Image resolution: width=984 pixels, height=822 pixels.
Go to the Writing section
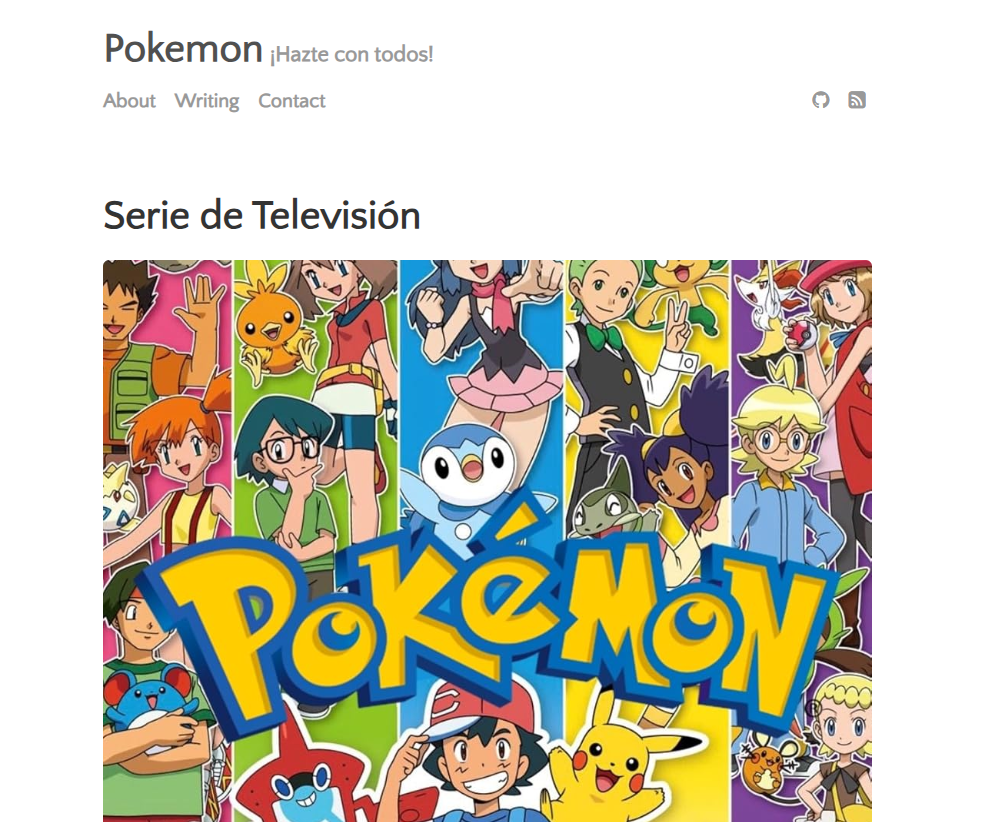[206, 101]
